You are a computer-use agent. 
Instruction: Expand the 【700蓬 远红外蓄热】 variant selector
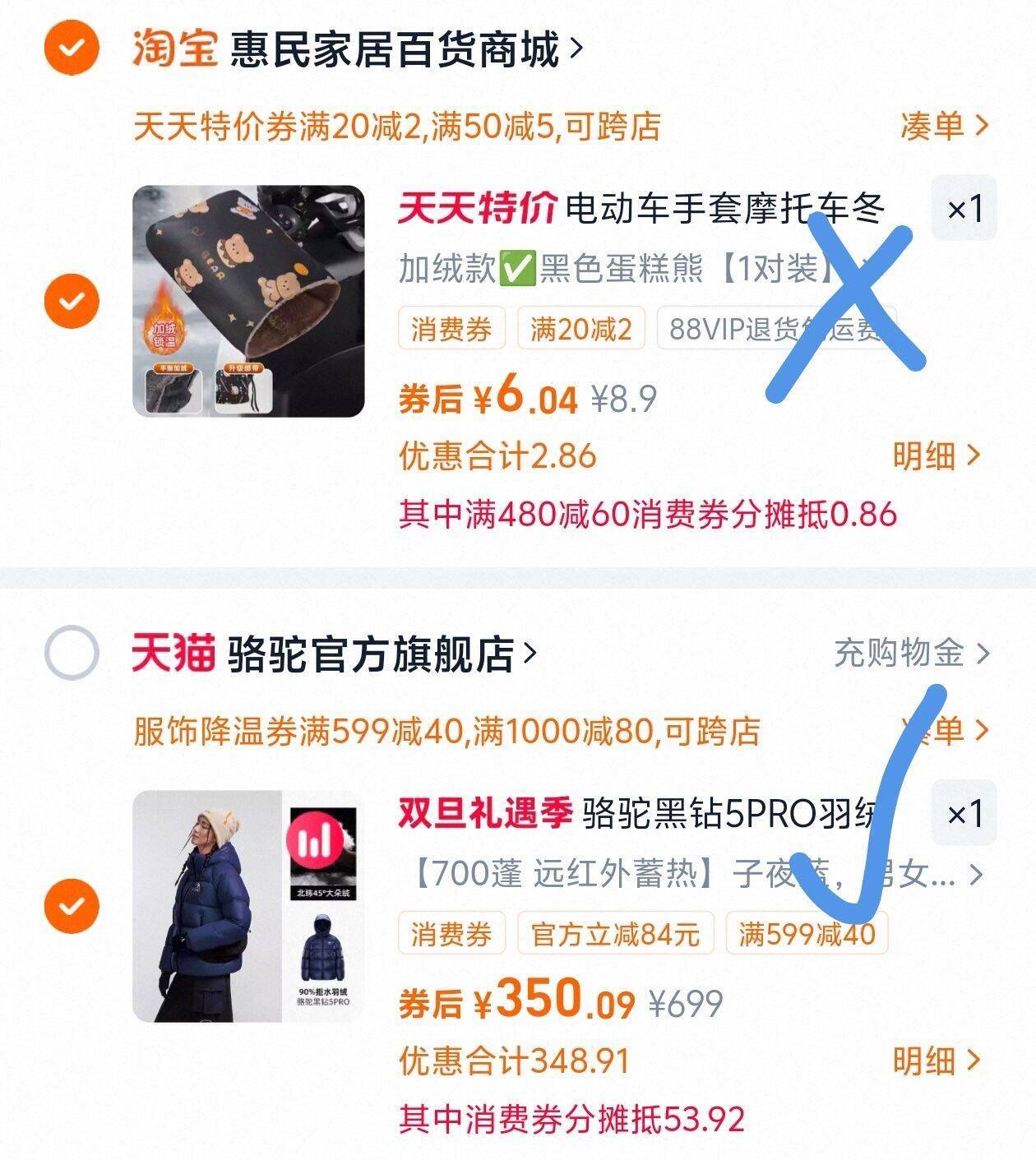coord(691,874)
